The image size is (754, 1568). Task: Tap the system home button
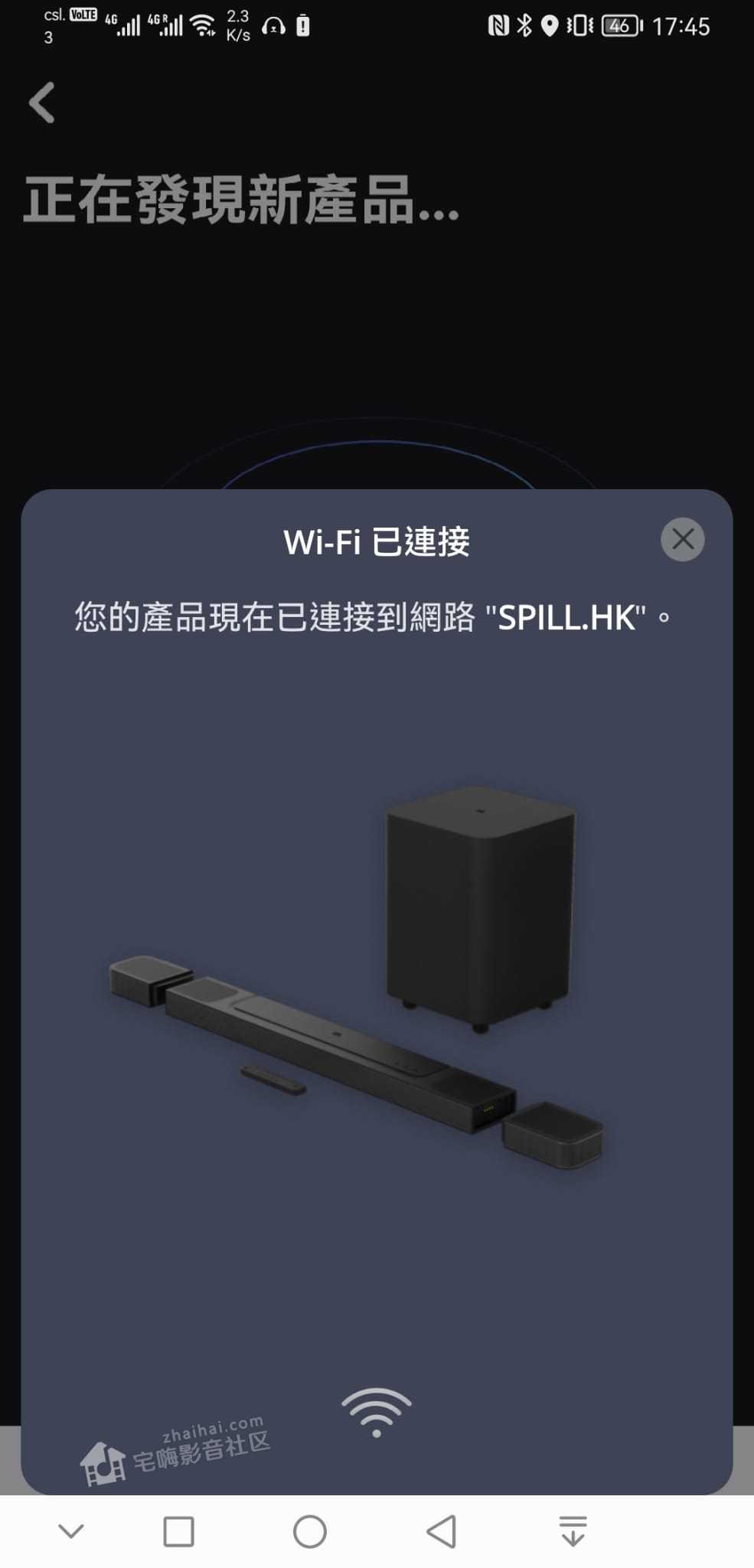pos(310,1531)
